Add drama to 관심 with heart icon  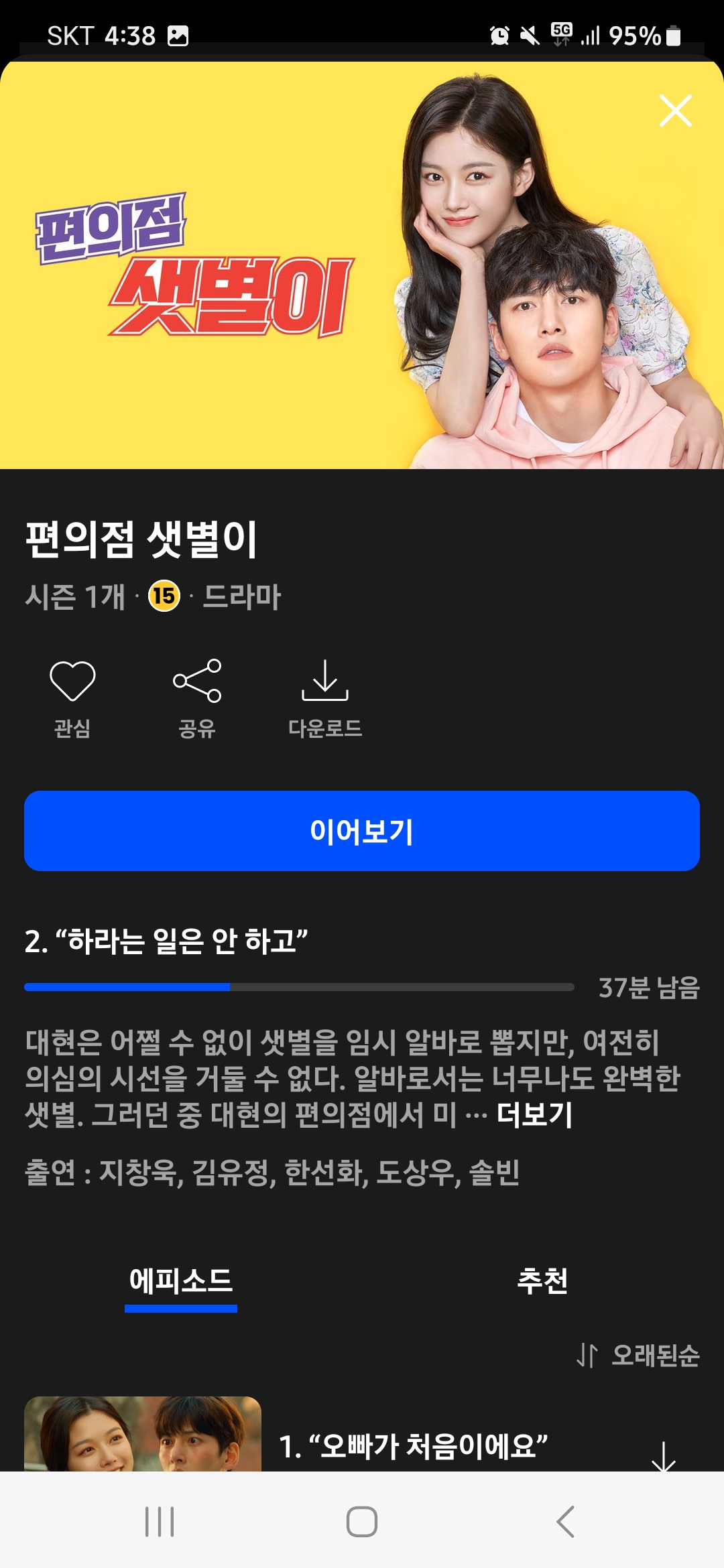tap(72, 681)
